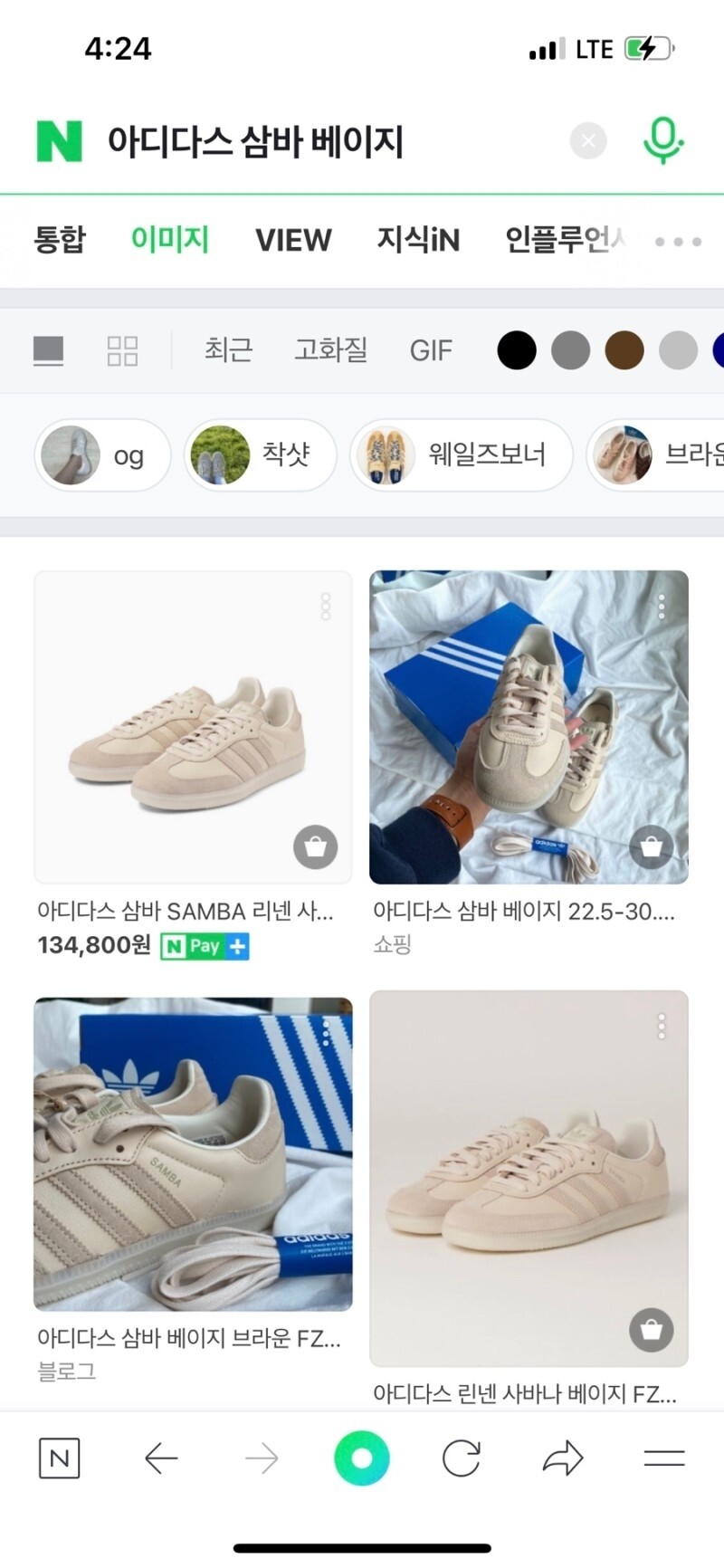Tap the Greendot circle in bottom toolbar
Screen dimensions: 724x1568
[x=361, y=1458]
